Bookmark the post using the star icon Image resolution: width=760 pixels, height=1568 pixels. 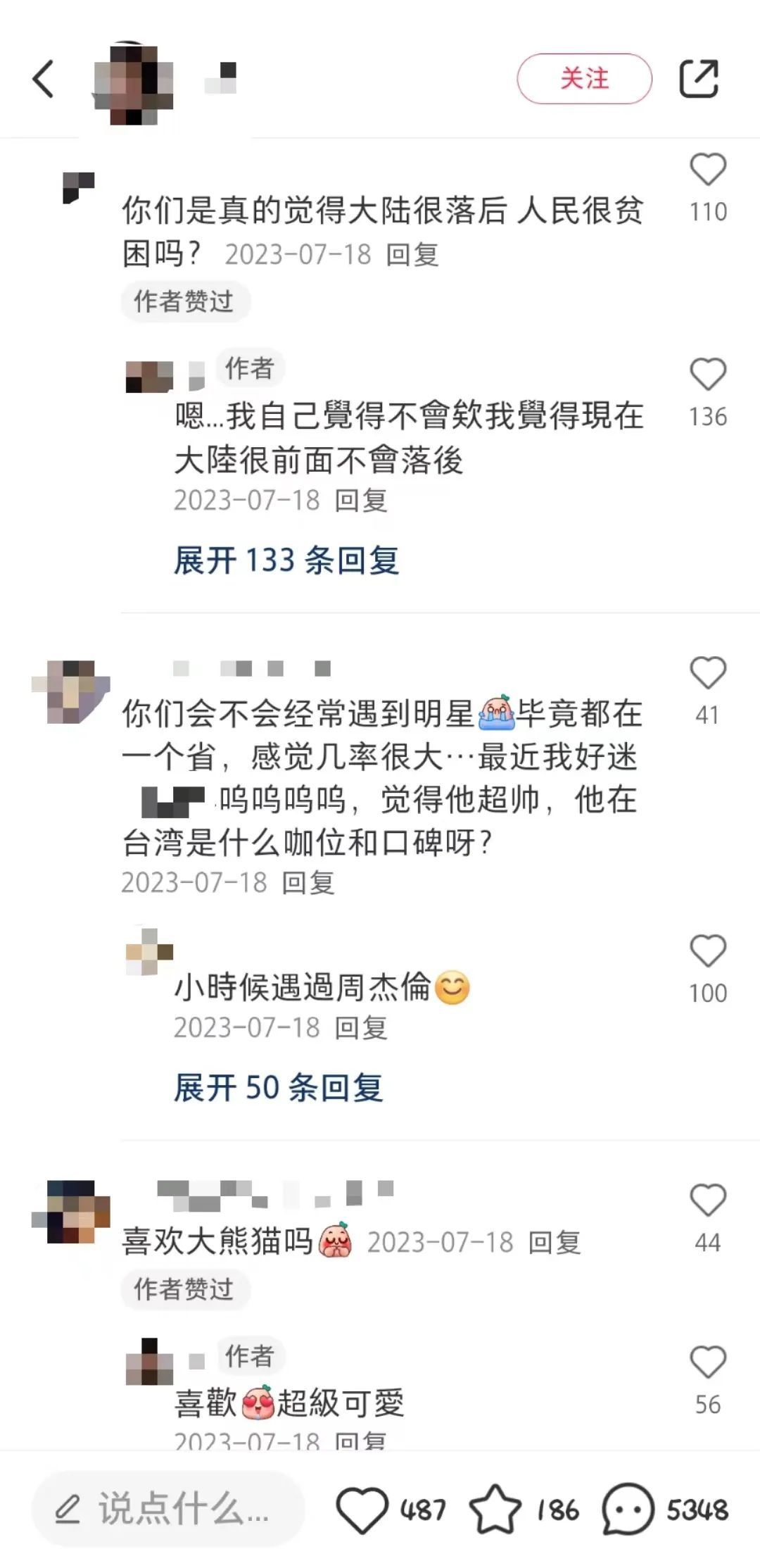click(x=495, y=1510)
